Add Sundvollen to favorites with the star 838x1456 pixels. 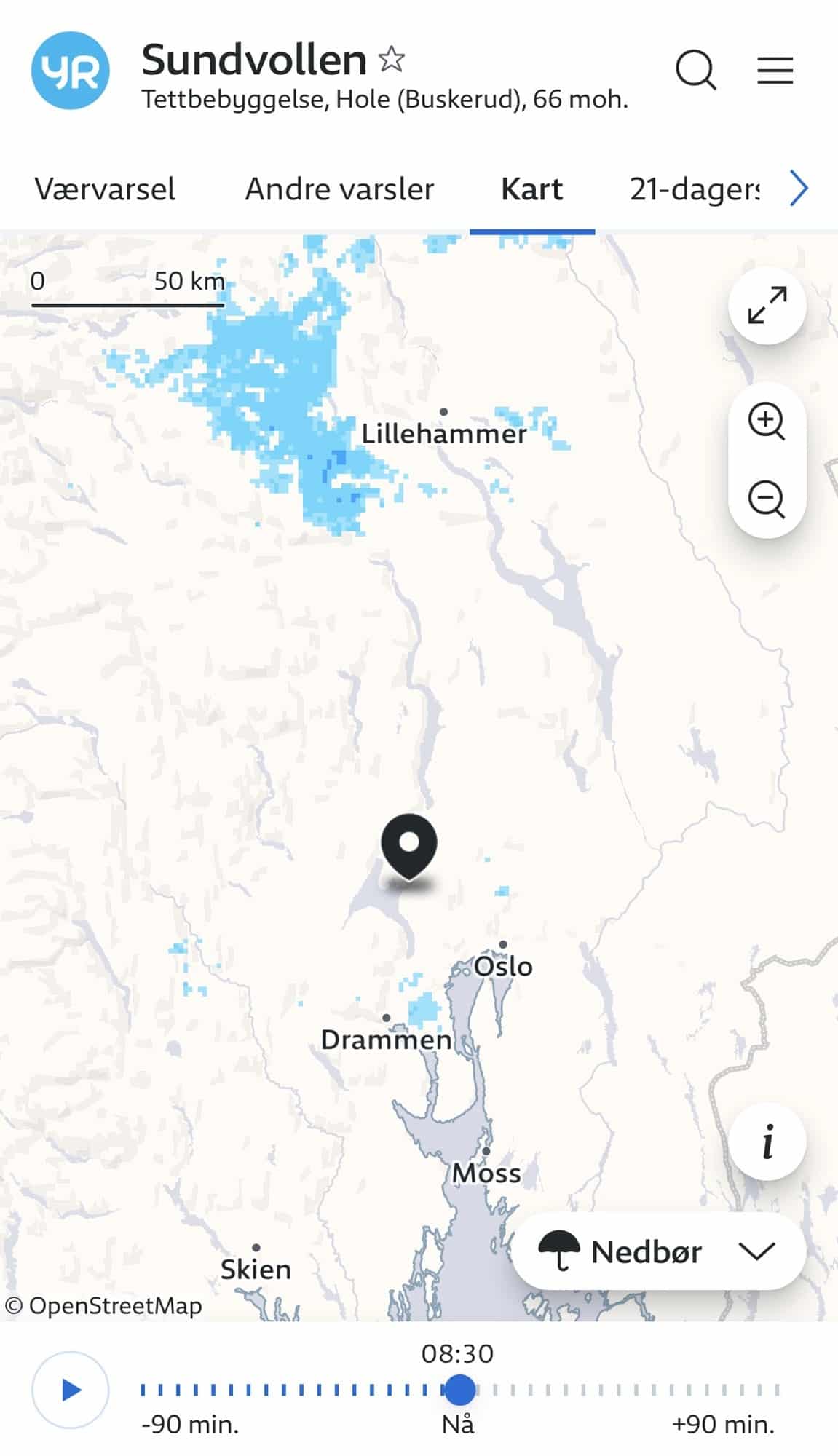(392, 59)
